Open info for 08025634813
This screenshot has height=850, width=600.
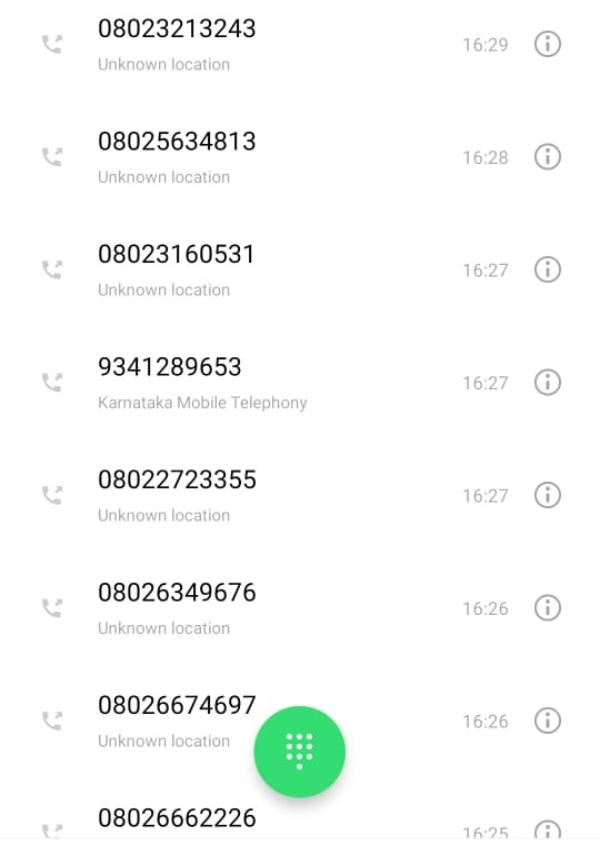(x=547, y=157)
